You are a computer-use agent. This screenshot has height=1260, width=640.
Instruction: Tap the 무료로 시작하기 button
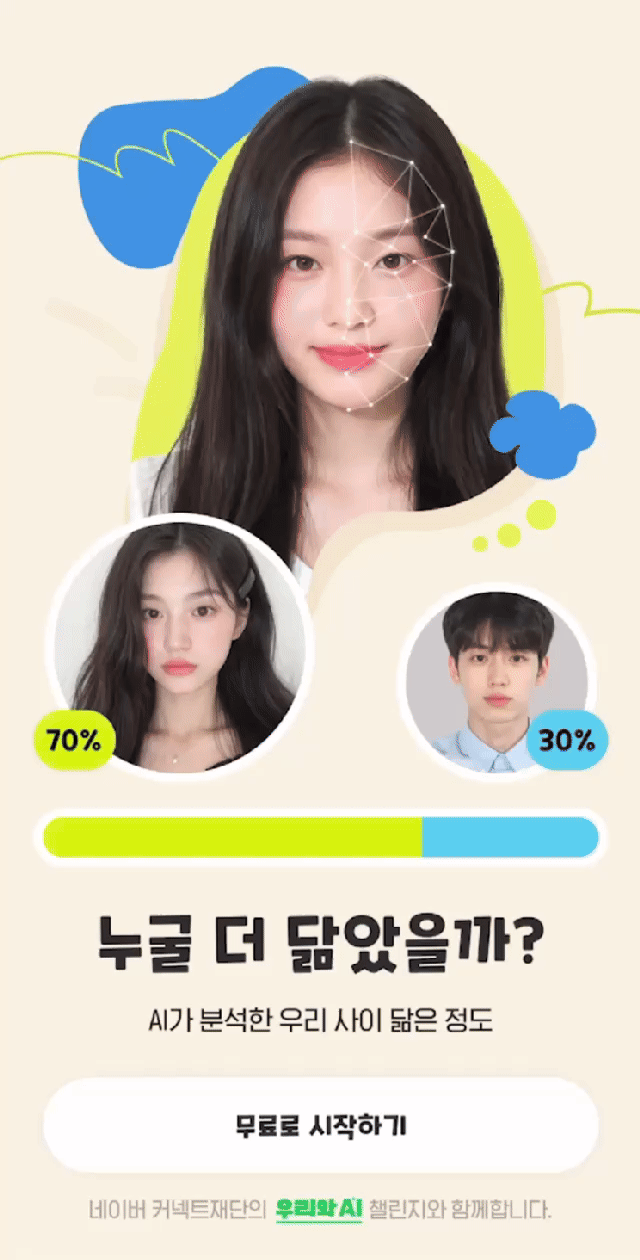coord(320,1125)
